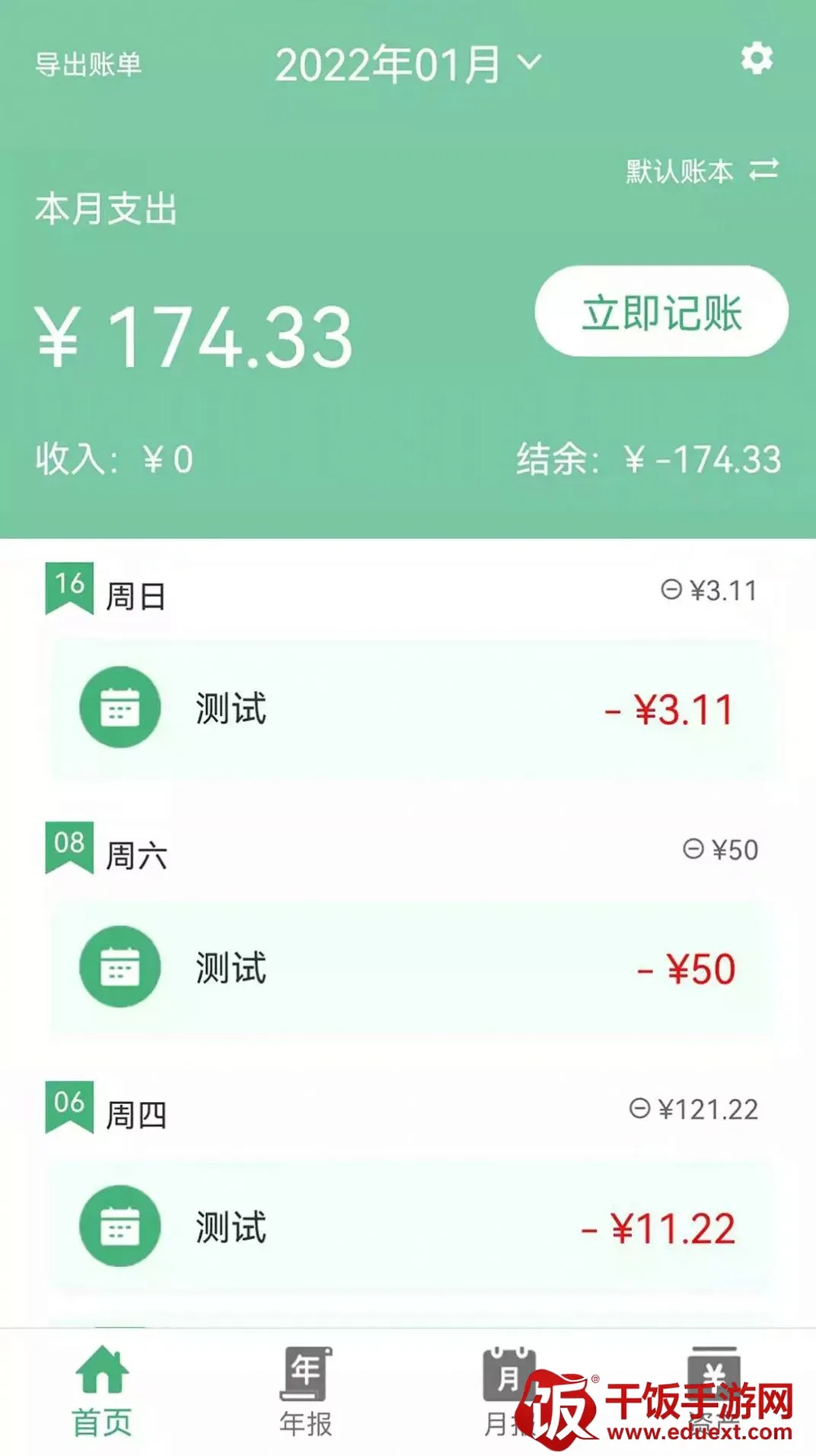
Task: Expand the 2022年01月 month picker
Action: coord(408,64)
